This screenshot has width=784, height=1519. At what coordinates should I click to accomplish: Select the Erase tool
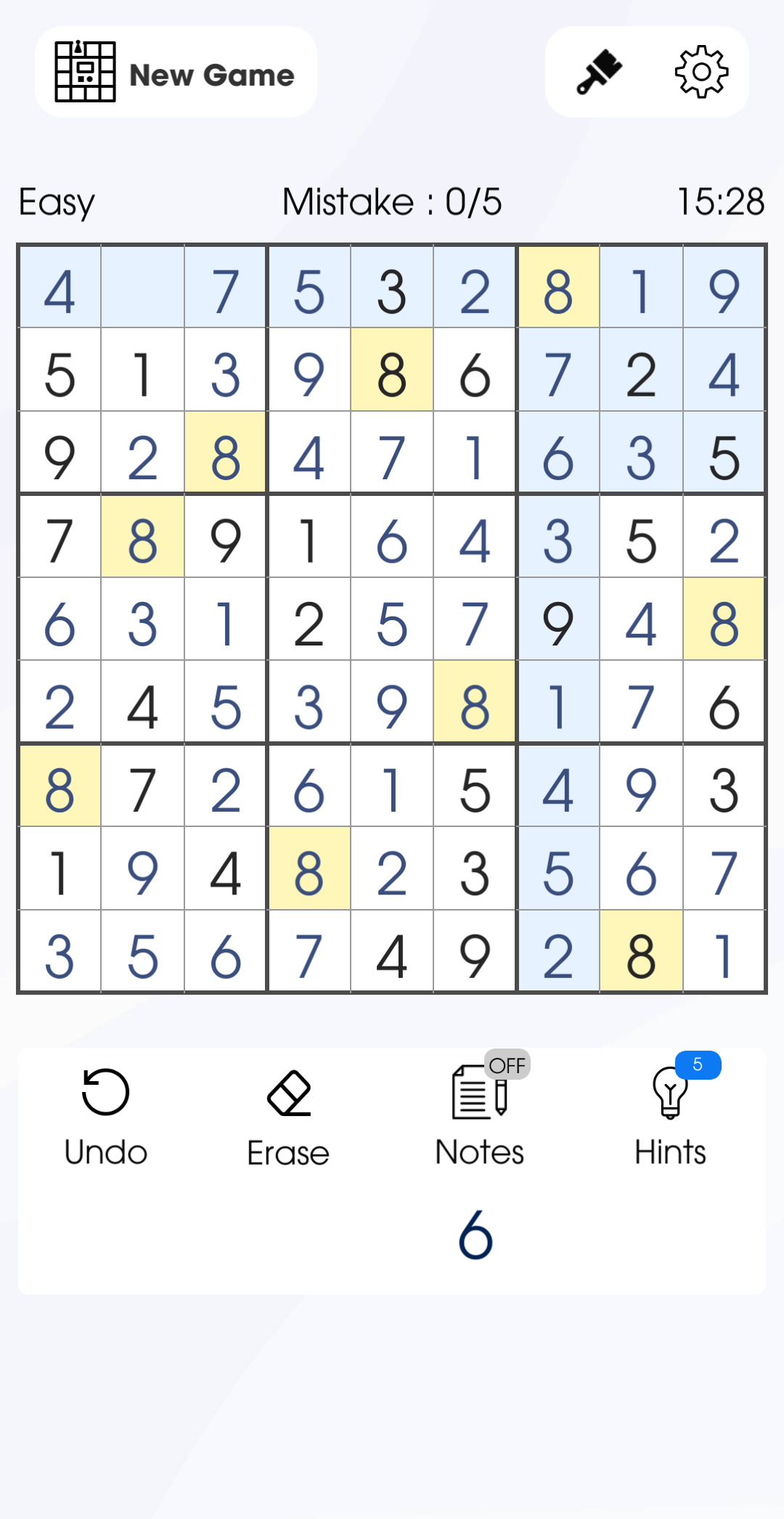point(288,1117)
